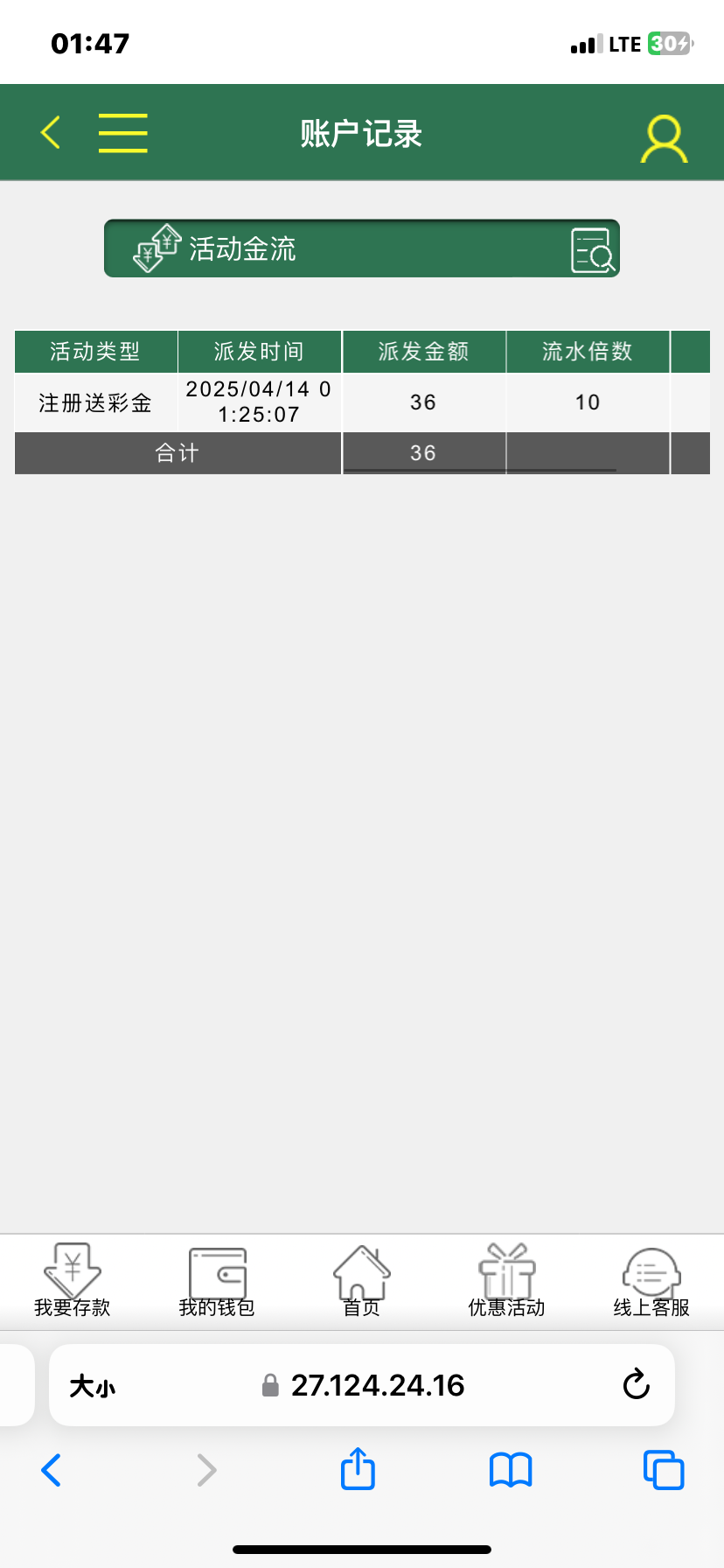Open the hamburger drawer menu
Viewport: 724px width, 1568px height.
tap(122, 133)
